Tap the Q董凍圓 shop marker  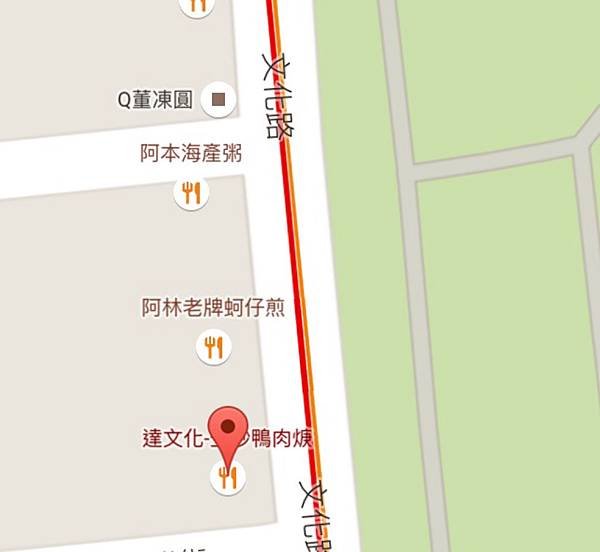[x=218, y=99]
